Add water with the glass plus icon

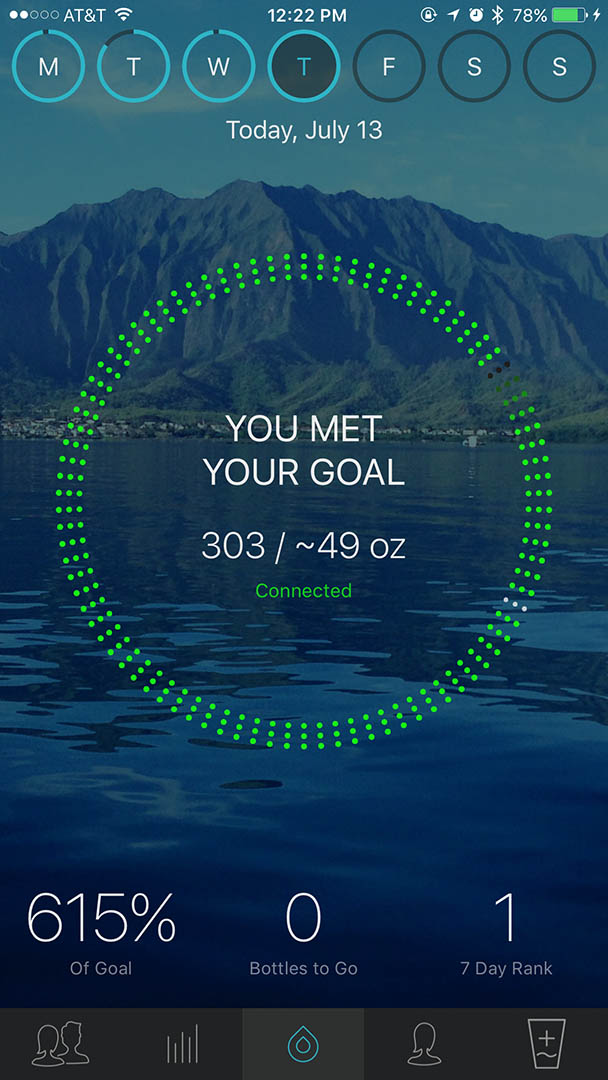(547, 1044)
